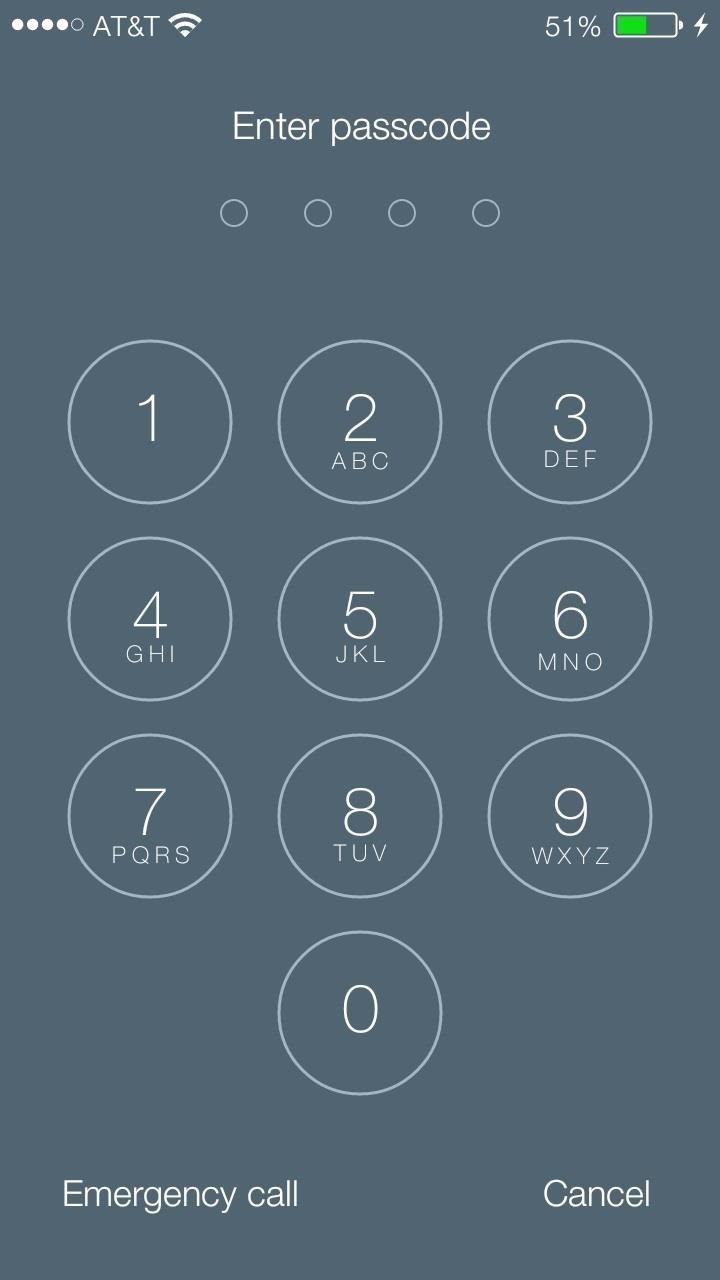The image size is (720, 1280).
Task: Cancel passcode entry
Action: pyautogui.click(x=596, y=1194)
